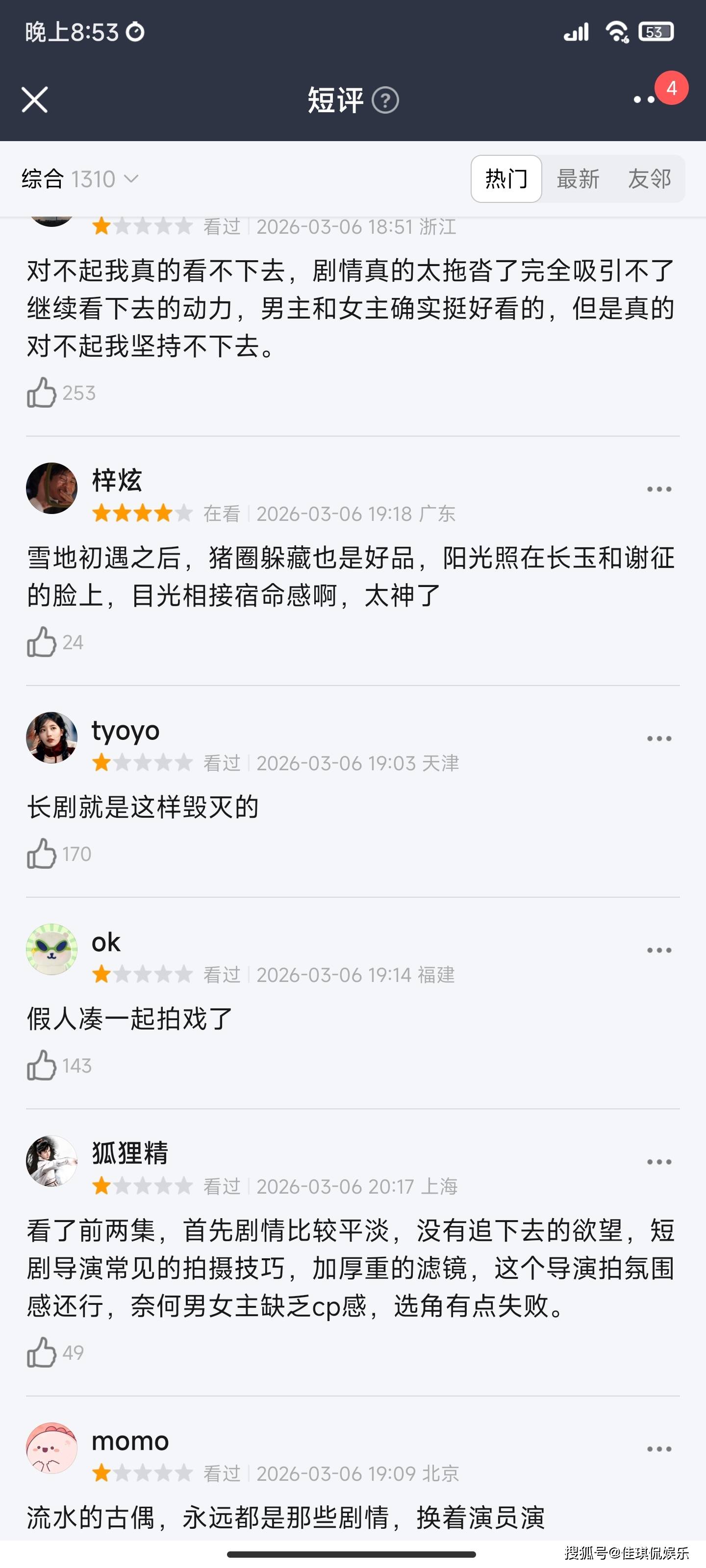Like the review by ok

click(x=42, y=1066)
